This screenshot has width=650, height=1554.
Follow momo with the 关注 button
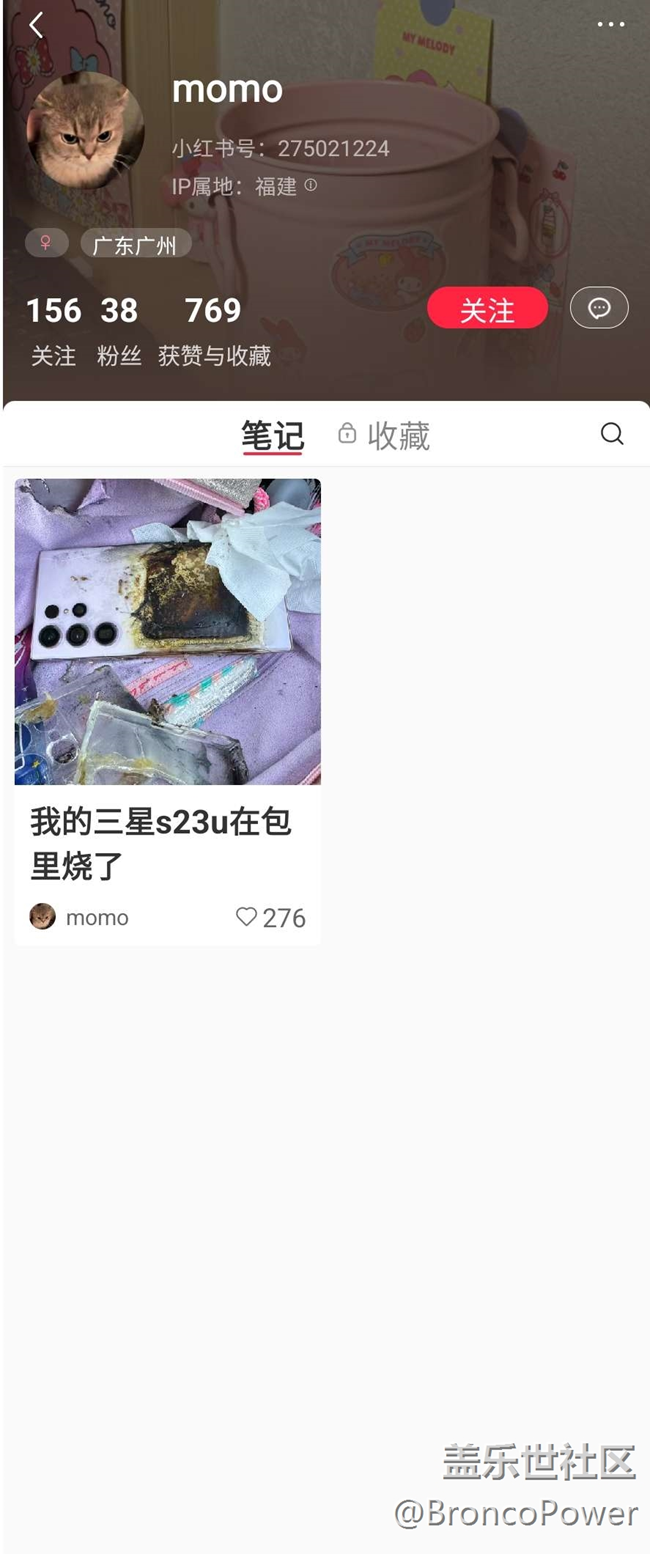point(487,309)
